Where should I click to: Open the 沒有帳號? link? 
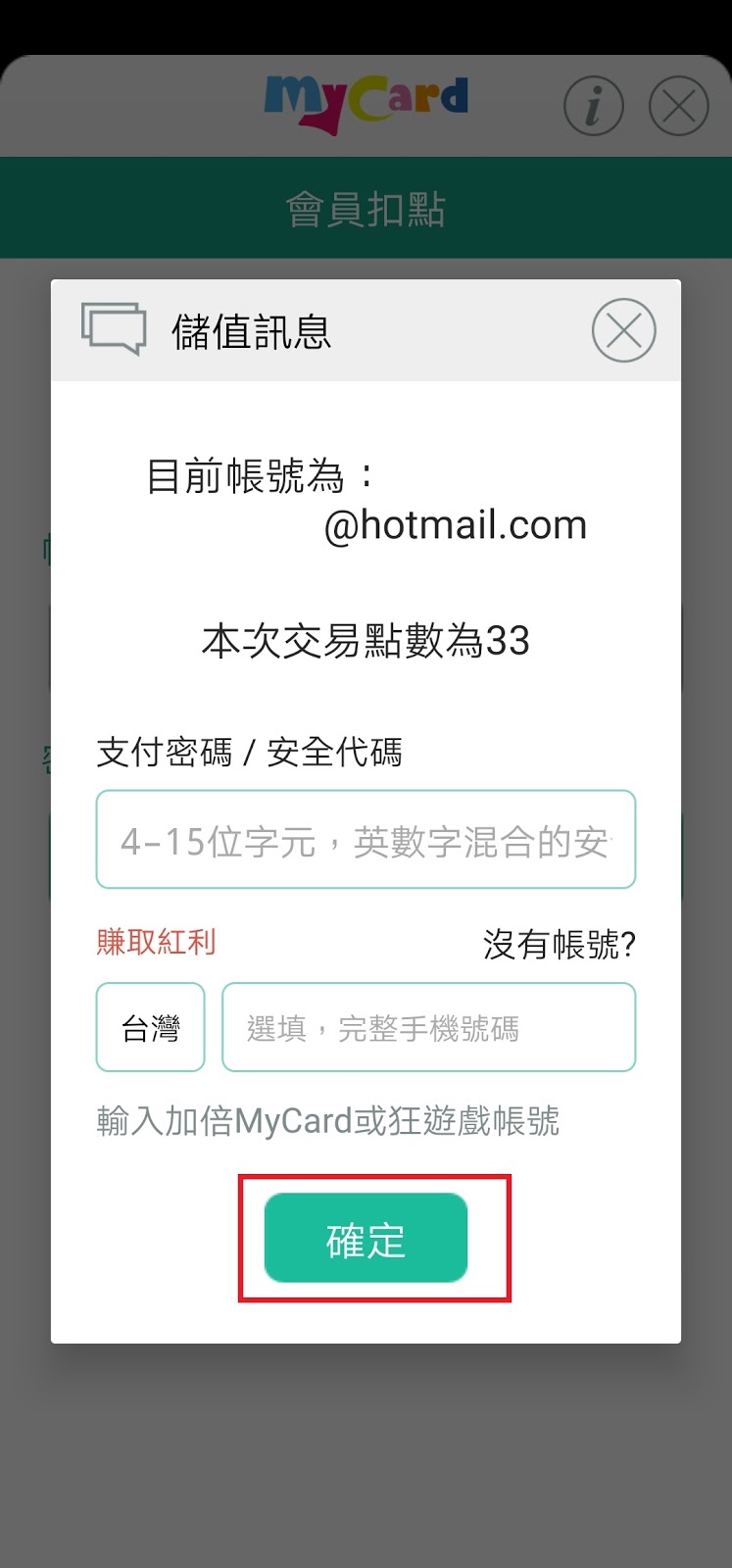point(559,945)
